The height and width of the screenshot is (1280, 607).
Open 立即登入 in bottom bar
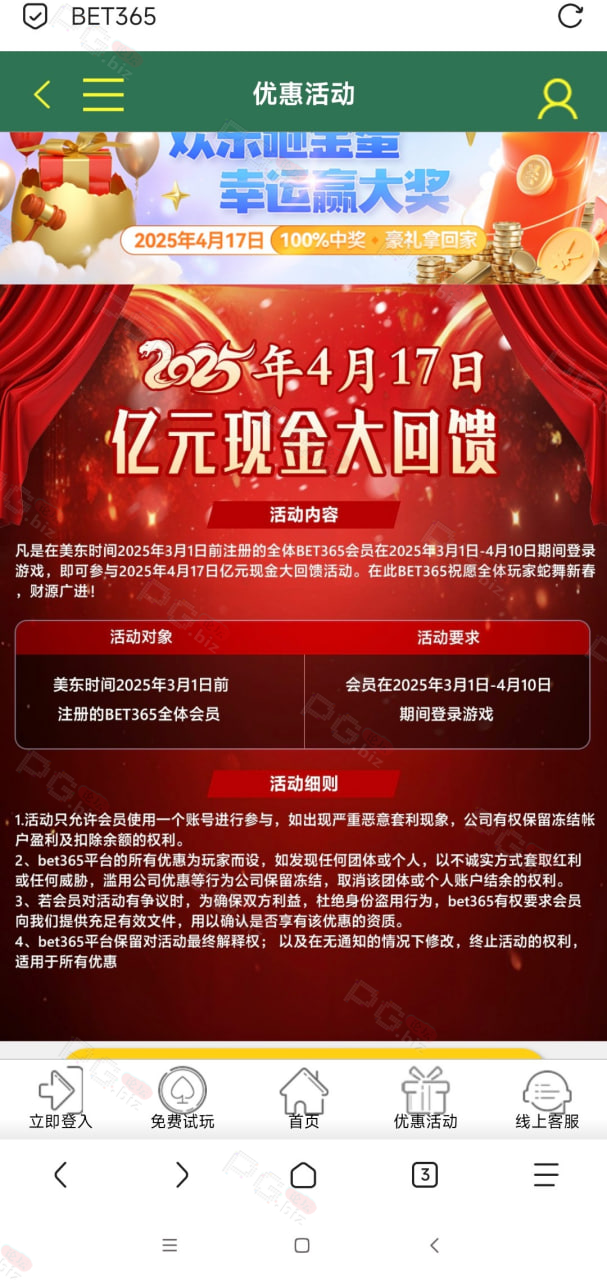[x=60, y=1098]
